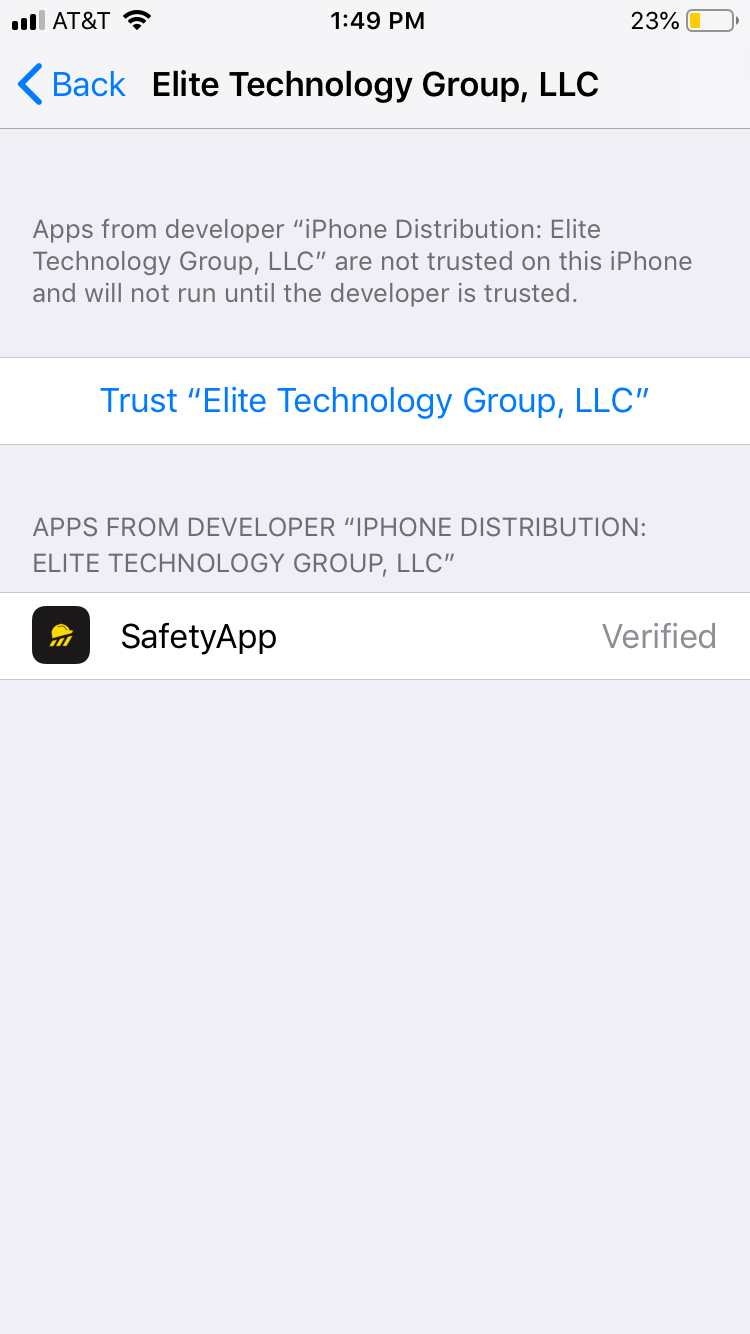This screenshot has width=750, height=1334.
Task: Trust "Elite Technology Group, LLC" developer
Action: tap(375, 401)
